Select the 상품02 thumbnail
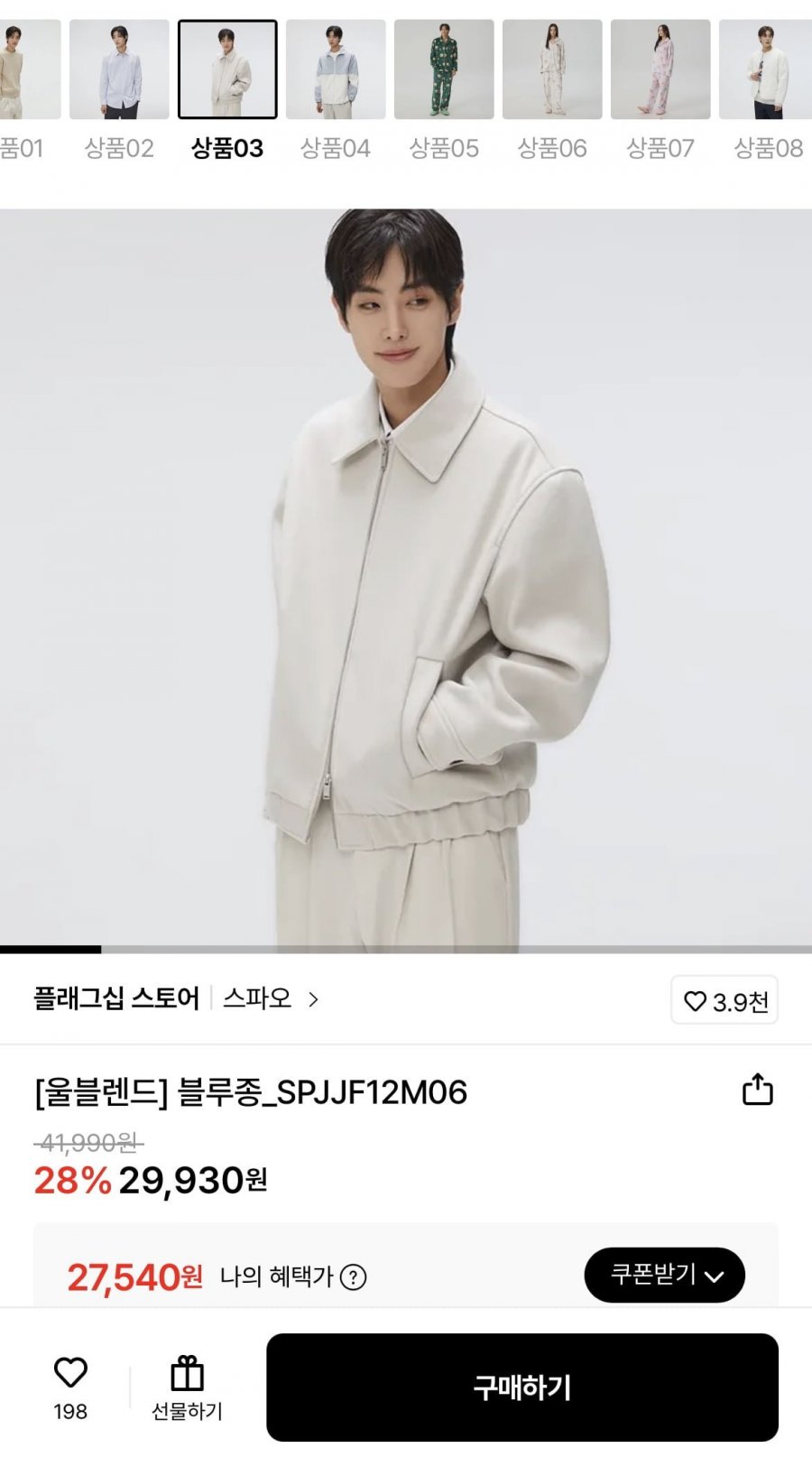This screenshot has width=812, height=1457. click(x=119, y=70)
